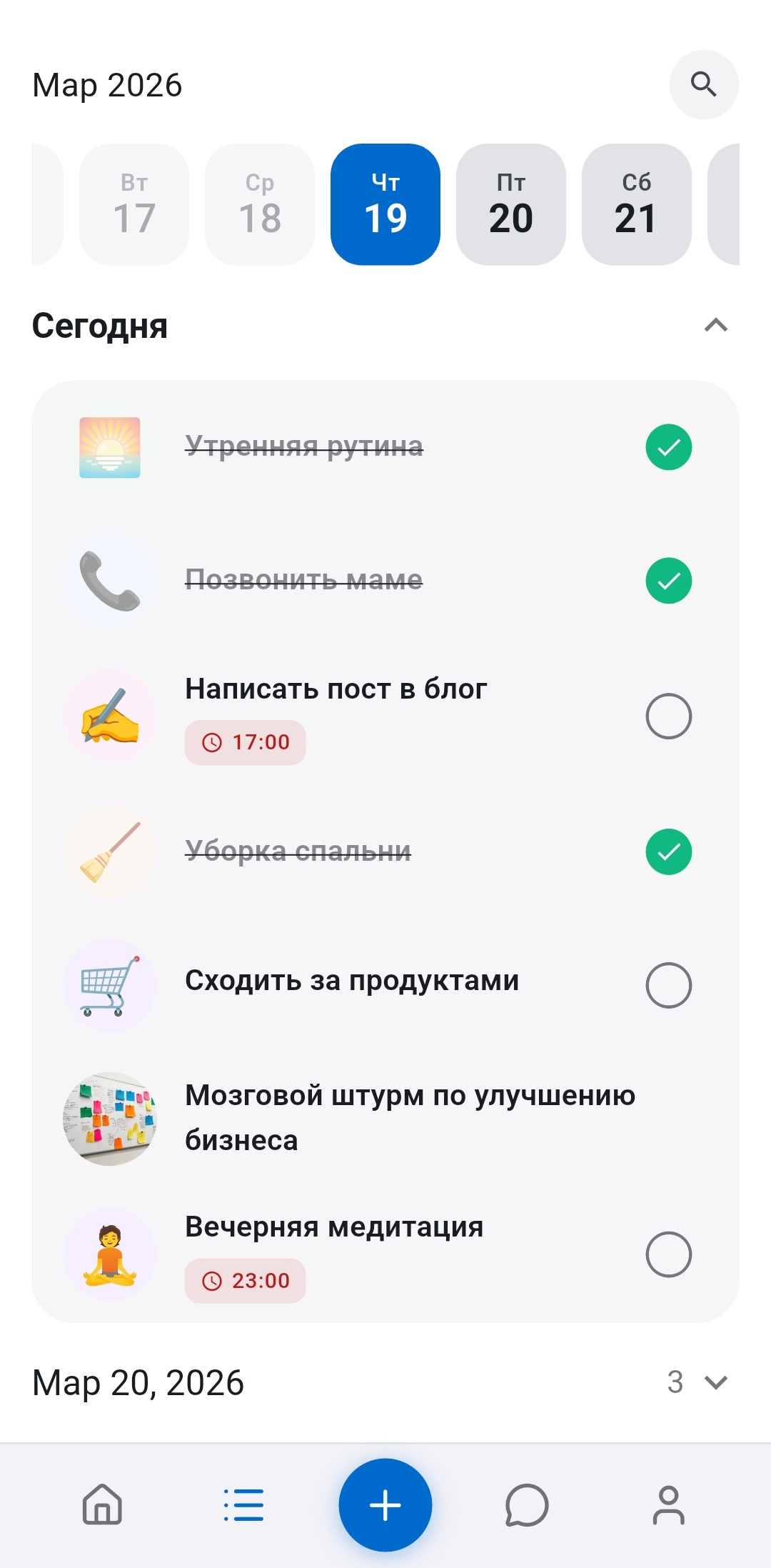Open the task list icon in bottom bar
The image size is (771, 1568).
coord(243,1506)
